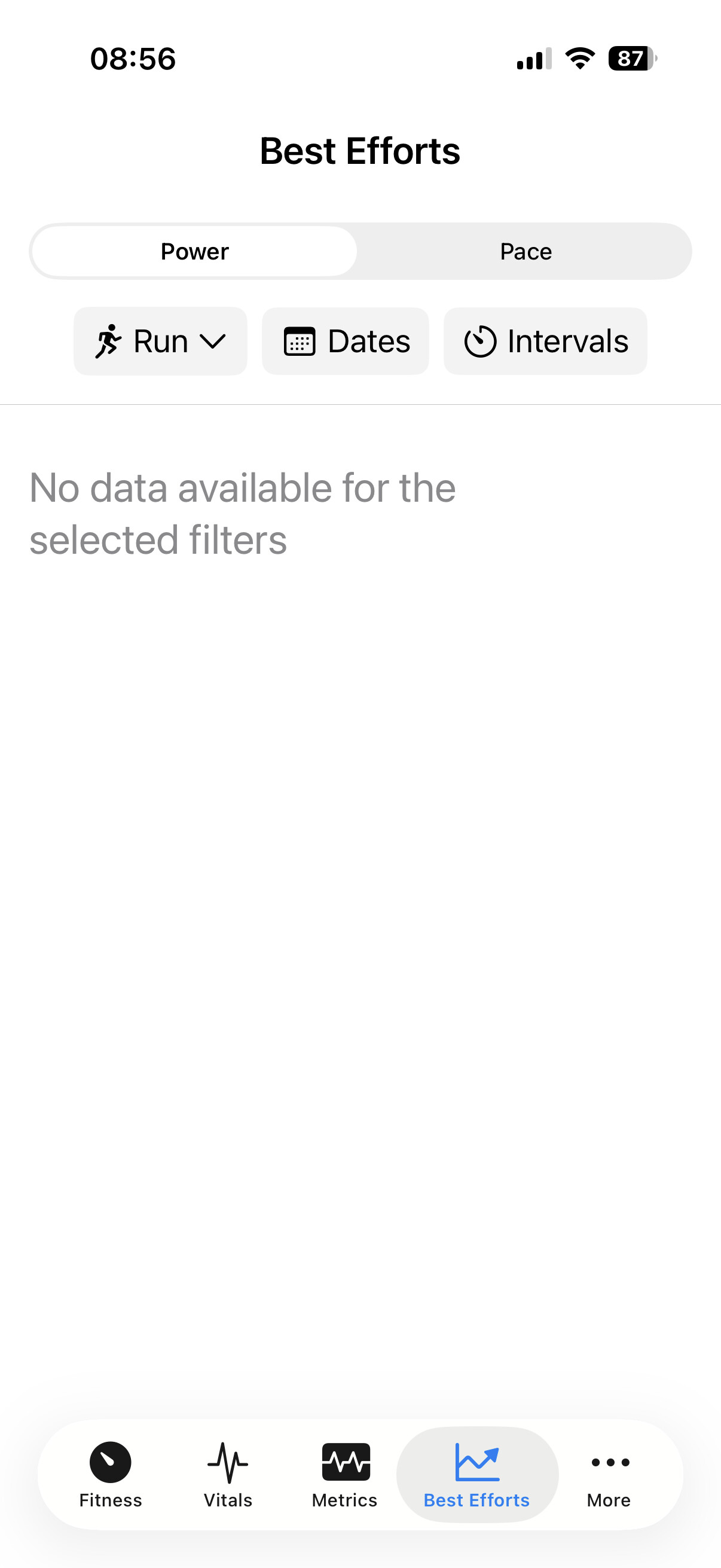Open the More tab
Viewport: 721px width, 1568px height.
[x=609, y=1474]
